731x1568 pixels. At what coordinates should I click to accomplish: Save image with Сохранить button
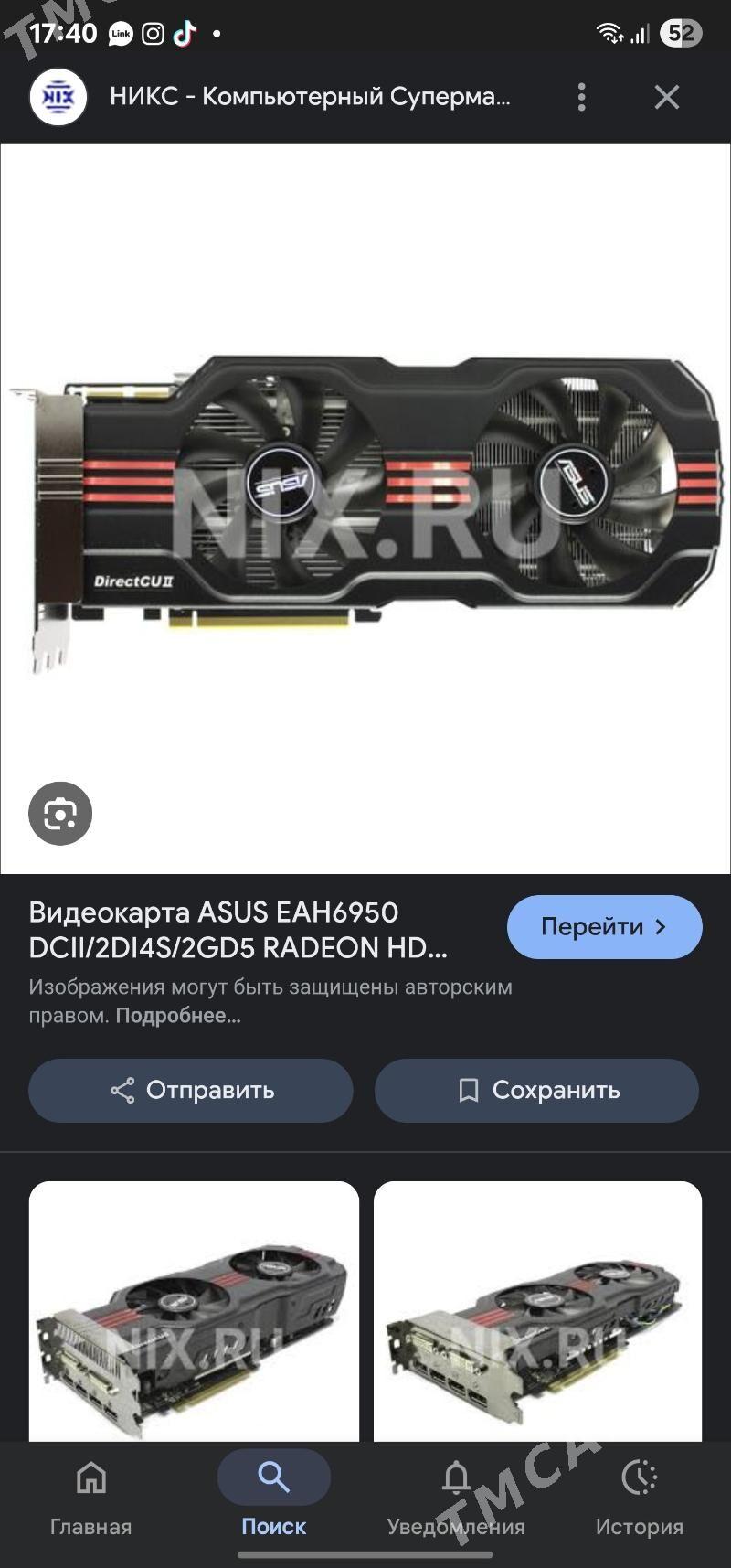coord(536,1090)
